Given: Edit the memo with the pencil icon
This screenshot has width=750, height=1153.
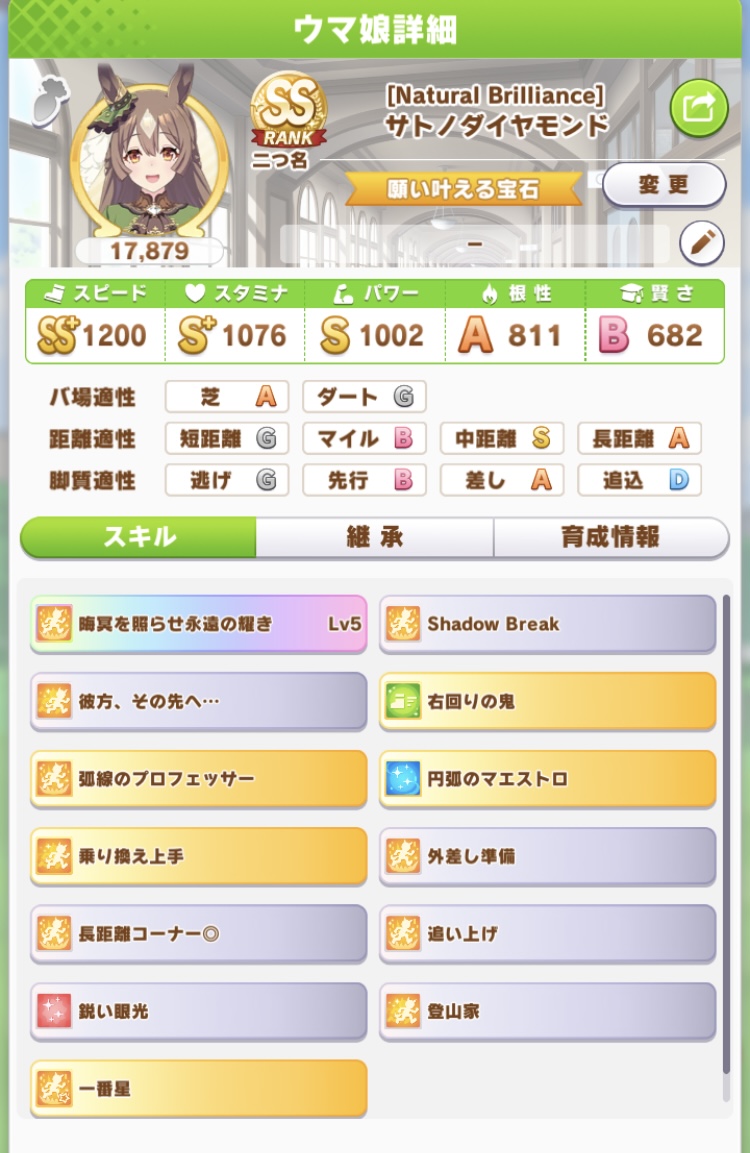Looking at the screenshot, I should pos(701,243).
